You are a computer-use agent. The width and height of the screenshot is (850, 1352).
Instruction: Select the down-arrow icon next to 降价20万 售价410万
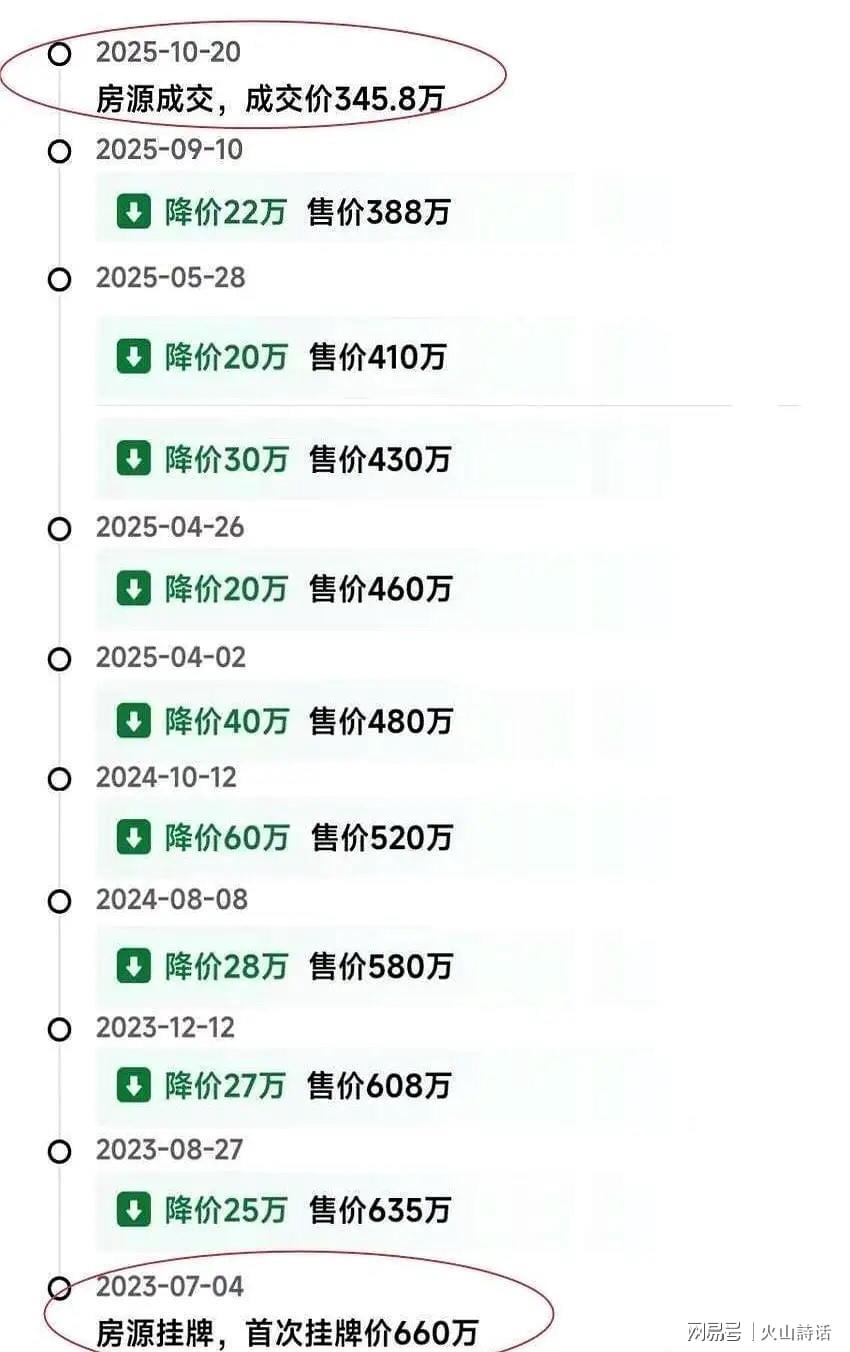pos(133,357)
